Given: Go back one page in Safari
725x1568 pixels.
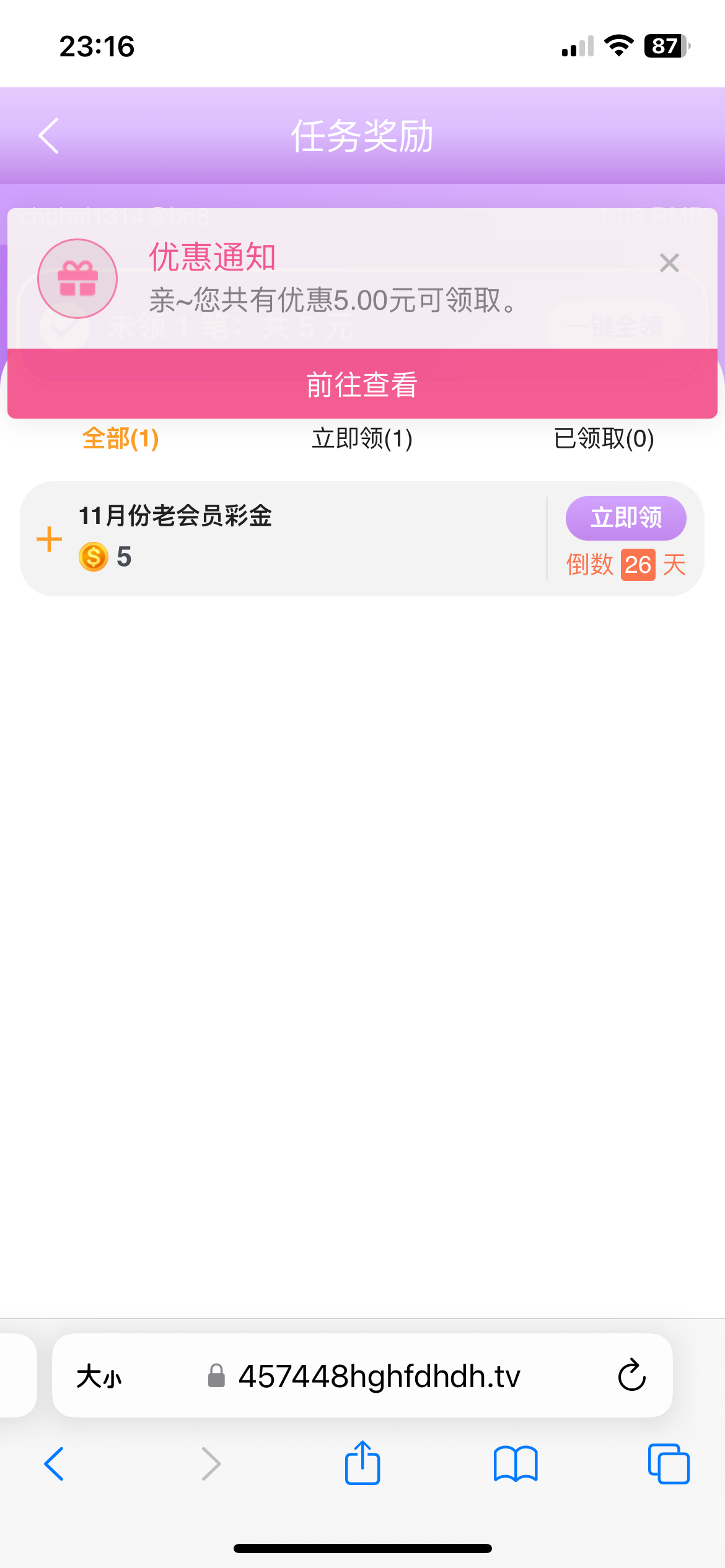Looking at the screenshot, I should tap(54, 1464).
